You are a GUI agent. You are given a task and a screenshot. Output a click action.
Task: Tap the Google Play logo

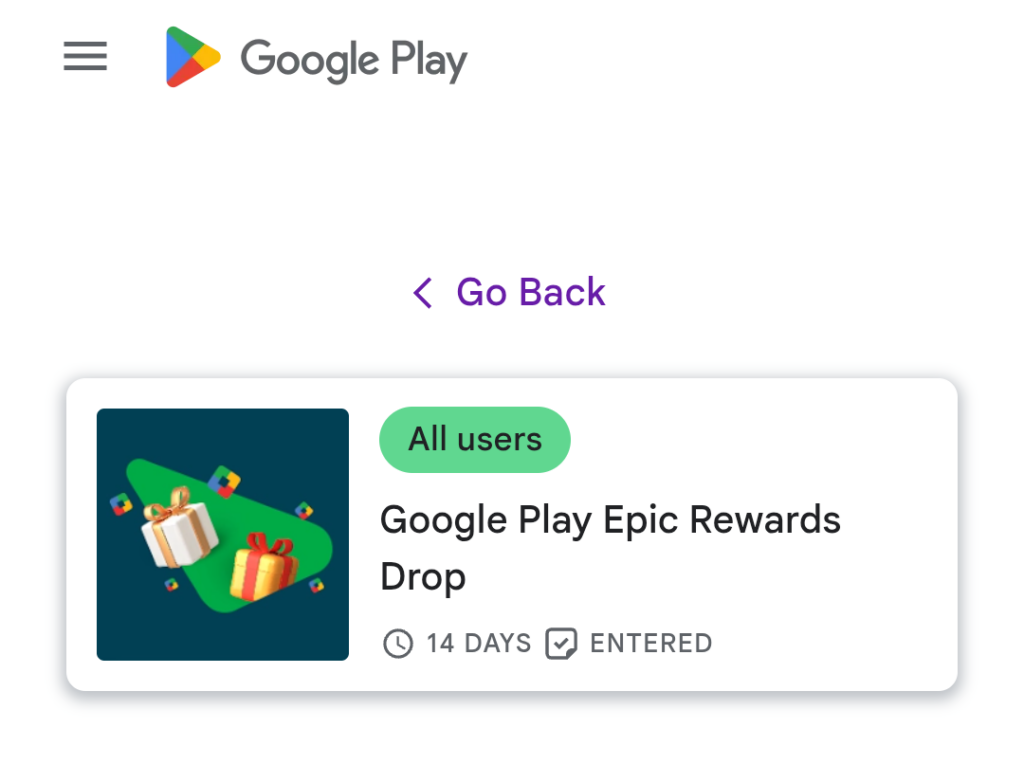[316, 58]
